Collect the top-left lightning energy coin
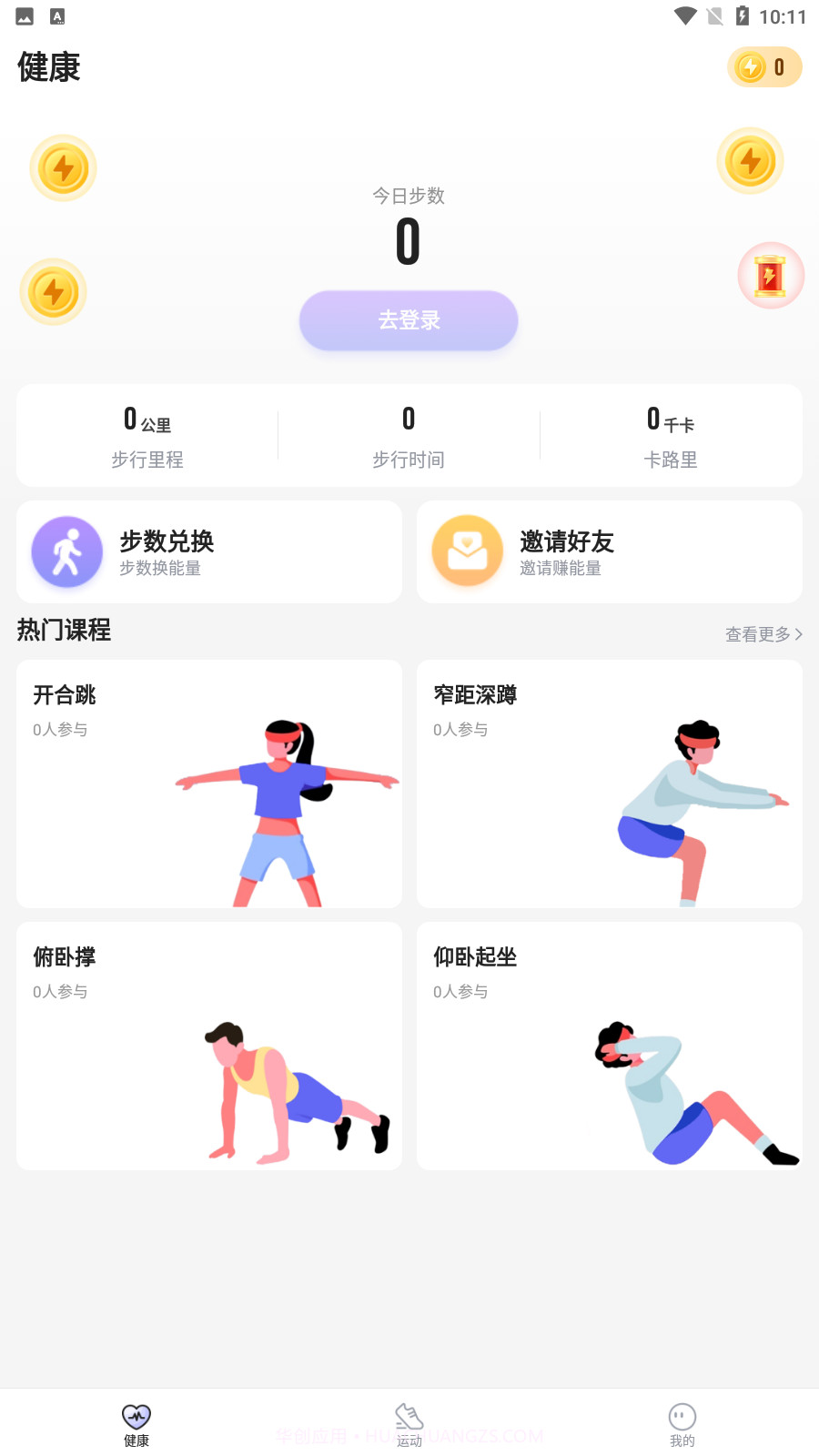 [63, 168]
